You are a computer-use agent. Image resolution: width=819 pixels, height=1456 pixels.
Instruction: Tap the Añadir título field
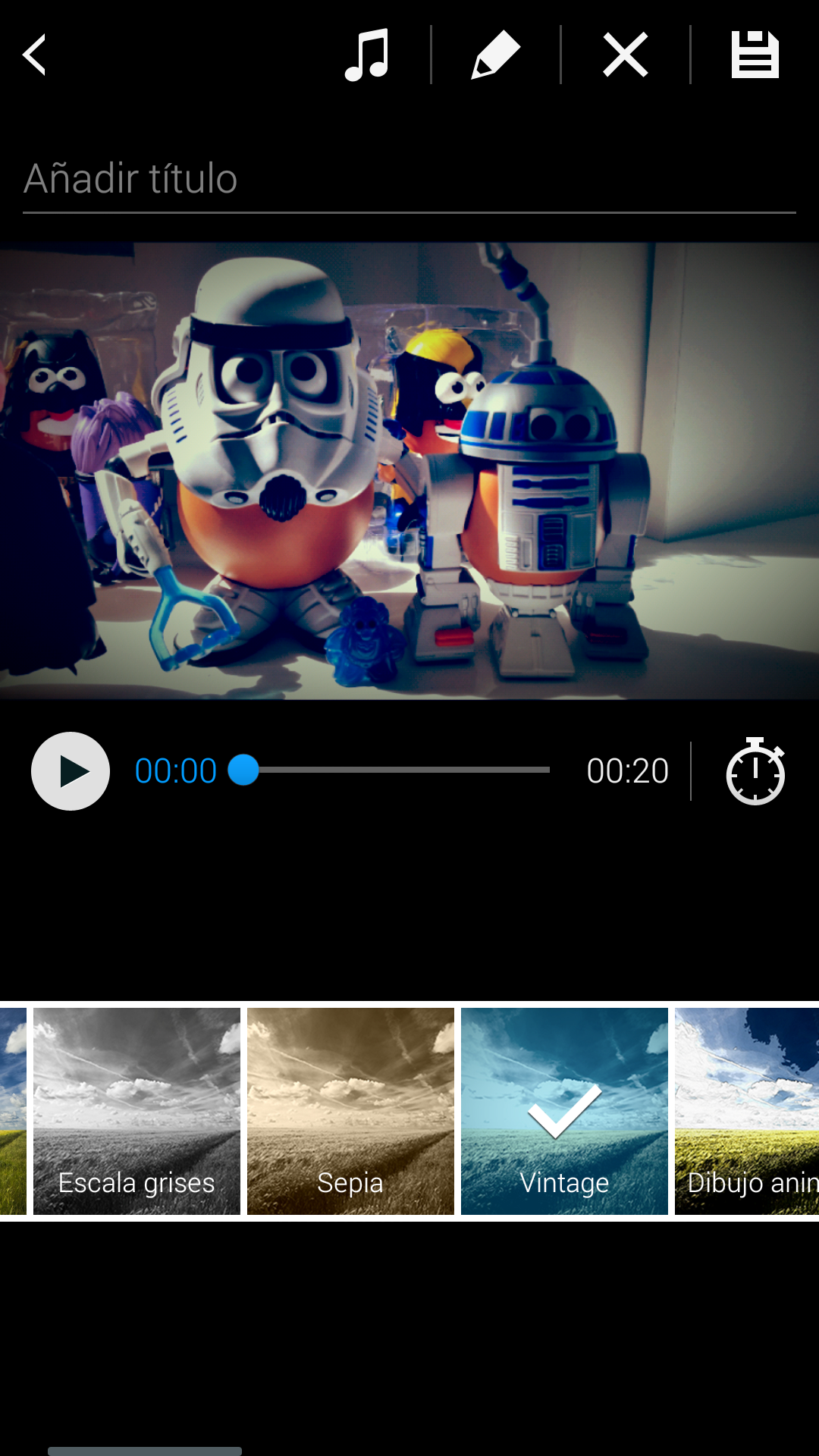coord(409,180)
